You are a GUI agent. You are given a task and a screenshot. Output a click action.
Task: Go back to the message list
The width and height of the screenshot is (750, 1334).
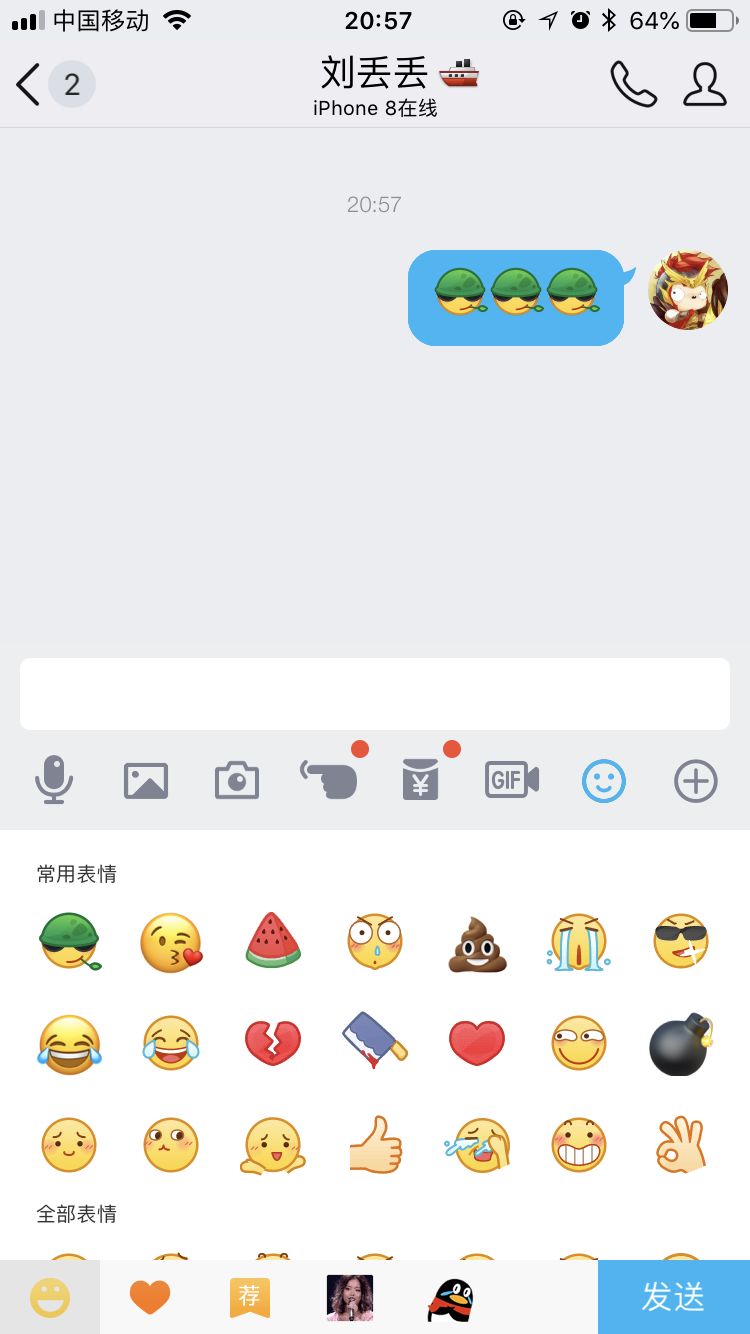pyautogui.click(x=30, y=84)
